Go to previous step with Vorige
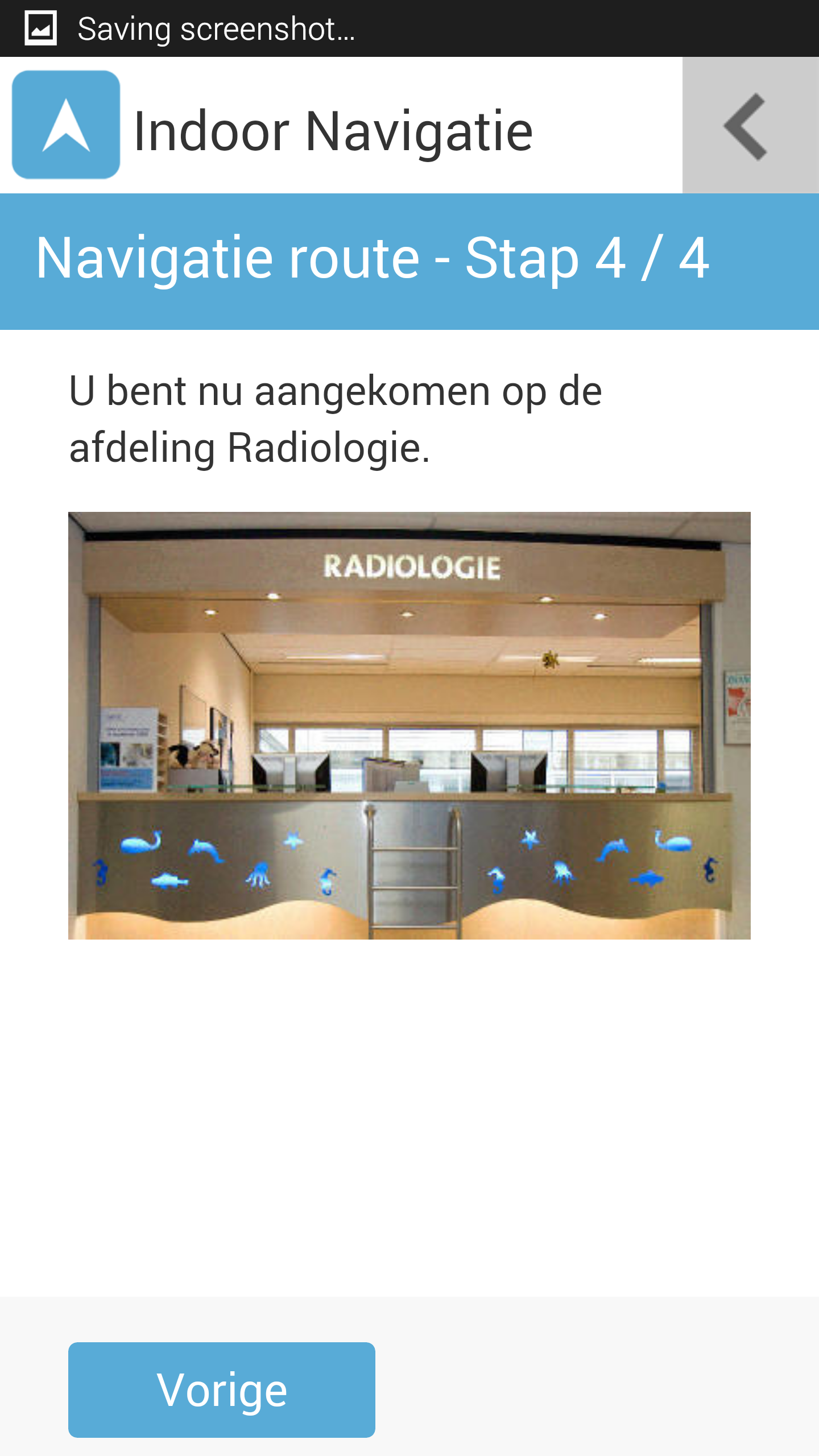The image size is (819, 1456). [x=221, y=1389]
